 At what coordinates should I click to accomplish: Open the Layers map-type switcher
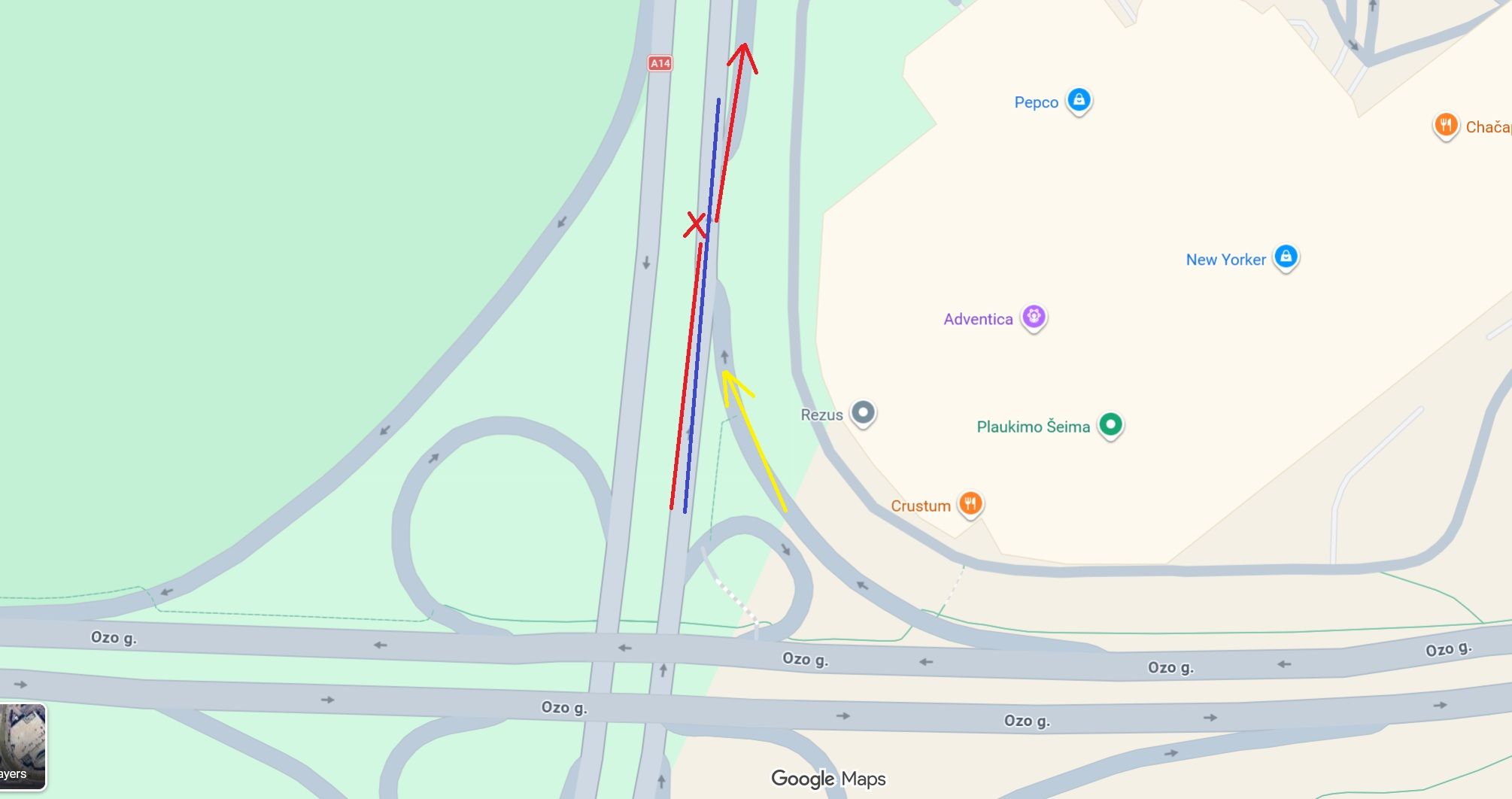(x=23, y=746)
